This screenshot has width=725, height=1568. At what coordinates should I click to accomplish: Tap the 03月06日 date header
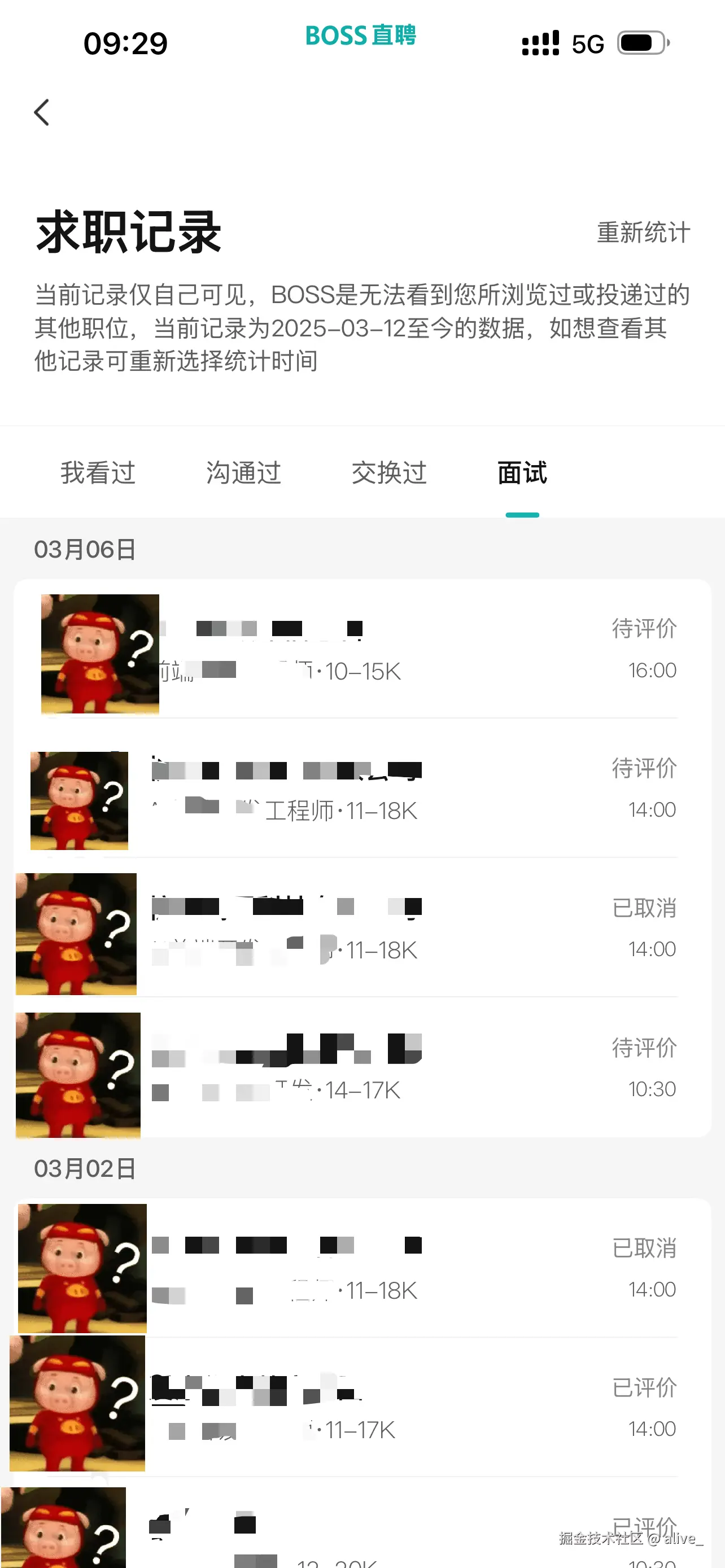(x=85, y=550)
